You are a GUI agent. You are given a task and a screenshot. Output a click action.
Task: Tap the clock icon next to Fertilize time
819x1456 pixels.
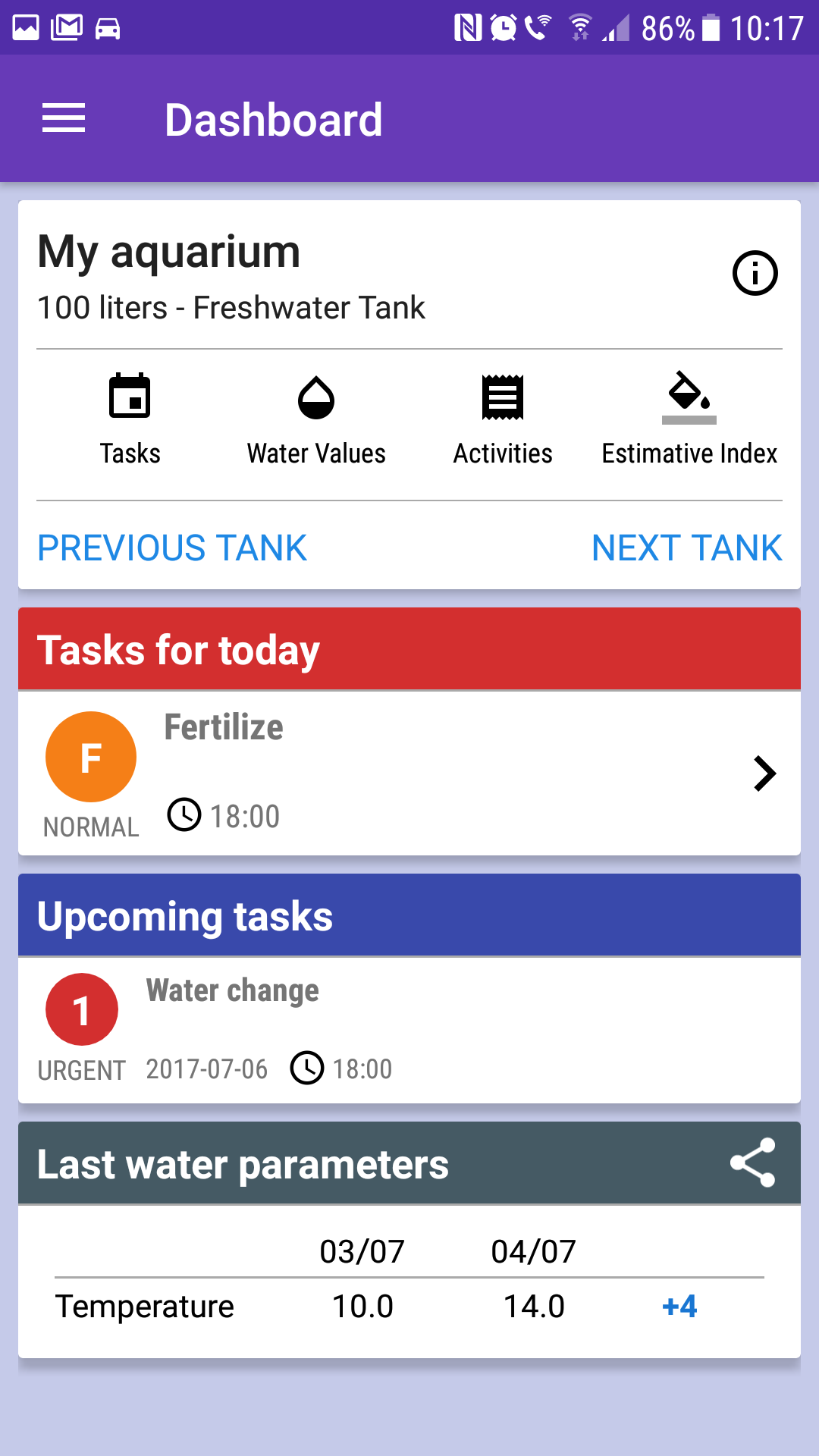tap(184, 815)
